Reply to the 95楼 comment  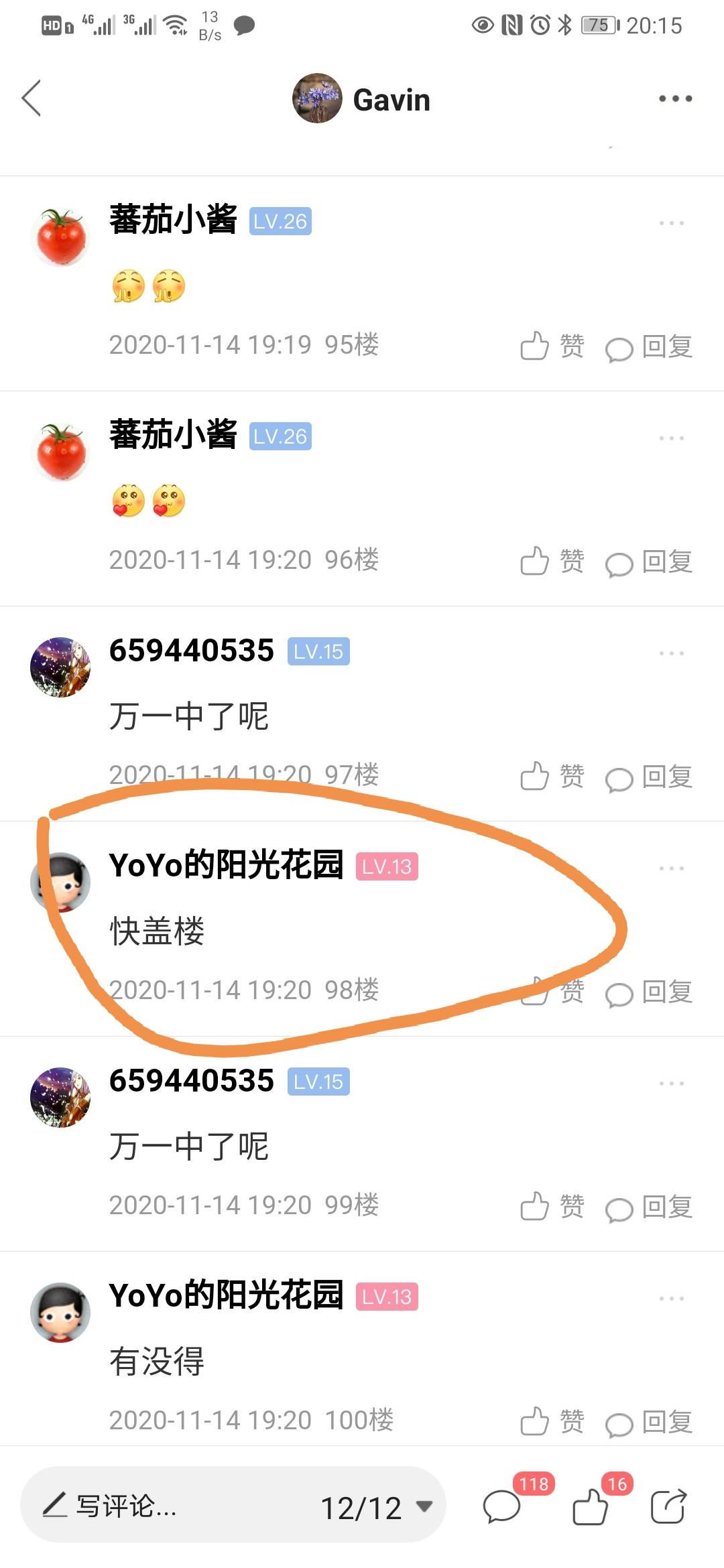click(649, 347)
